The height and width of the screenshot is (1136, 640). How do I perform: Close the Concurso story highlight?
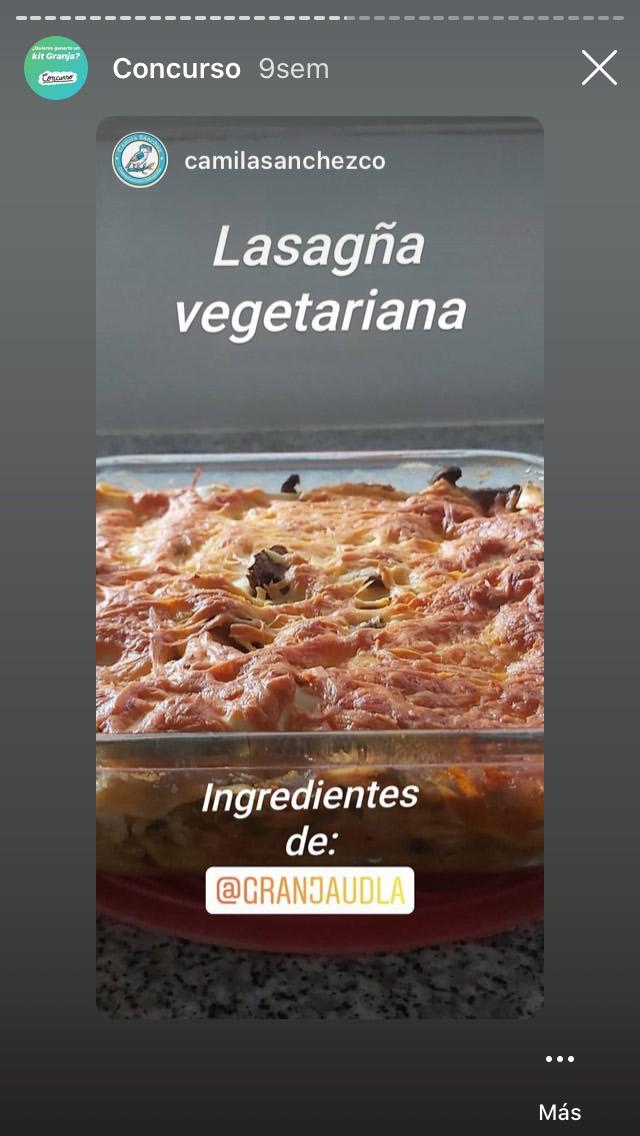599,68
